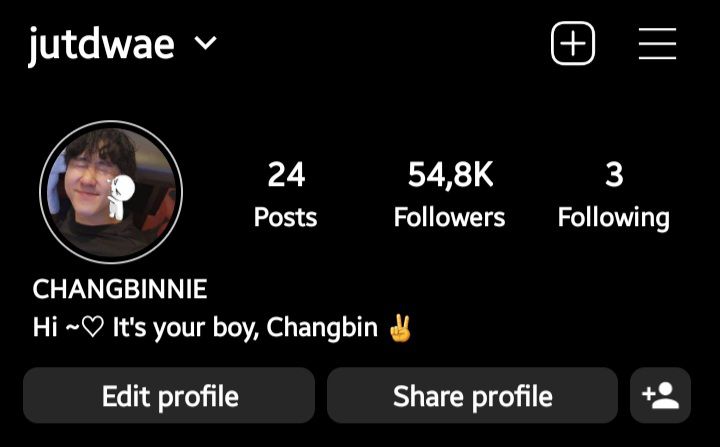Open the 54,8K followers list
Image resolution: width=720 pixels, height=447 pixels.
pos(449,194)
